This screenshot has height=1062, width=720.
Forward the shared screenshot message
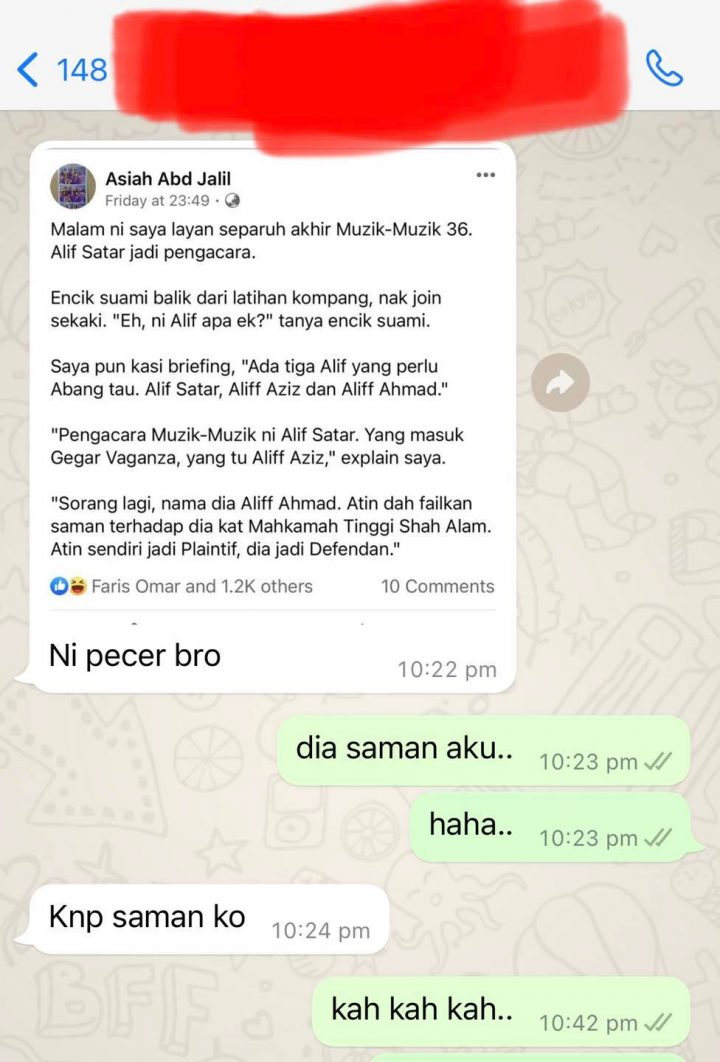point(560,382)
